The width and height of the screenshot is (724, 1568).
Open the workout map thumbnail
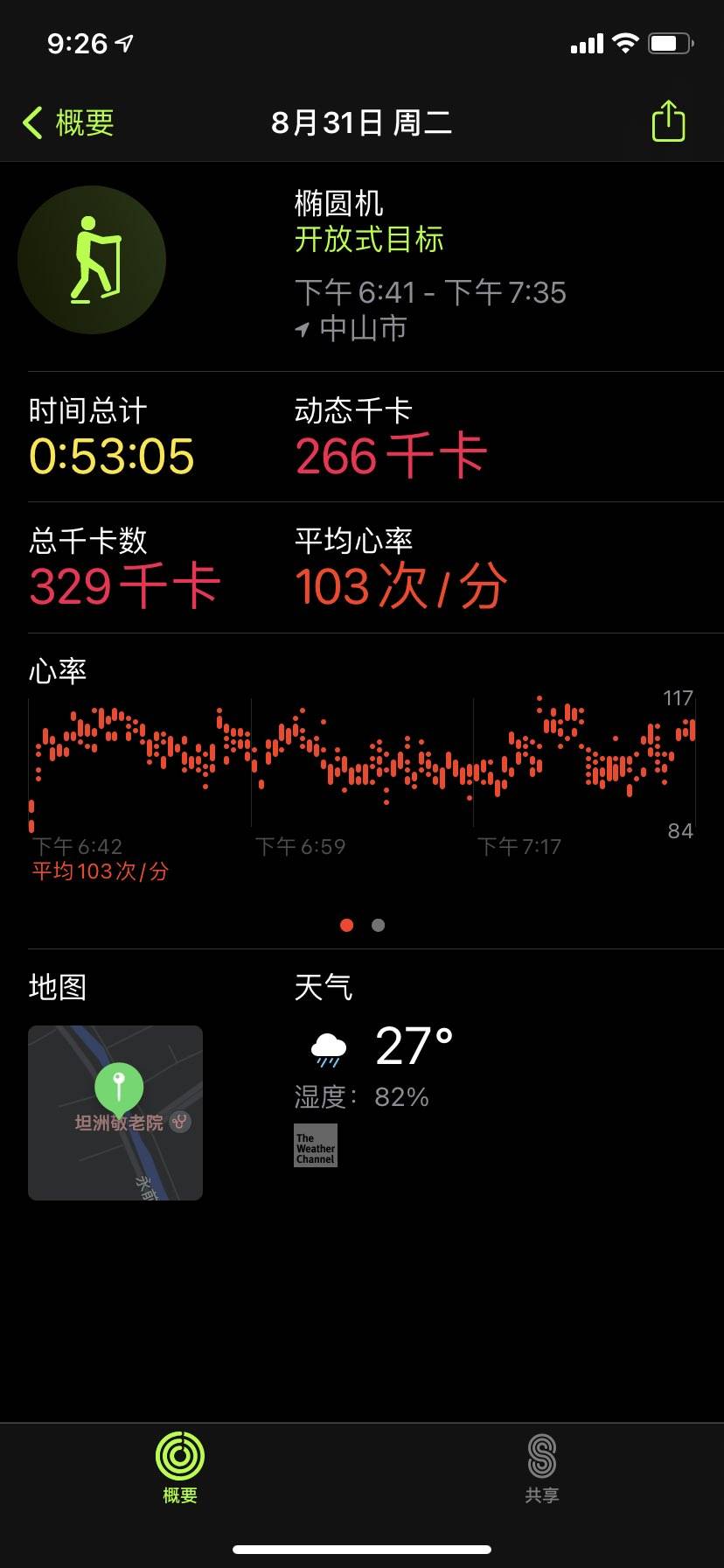(x=115, y=1112)
